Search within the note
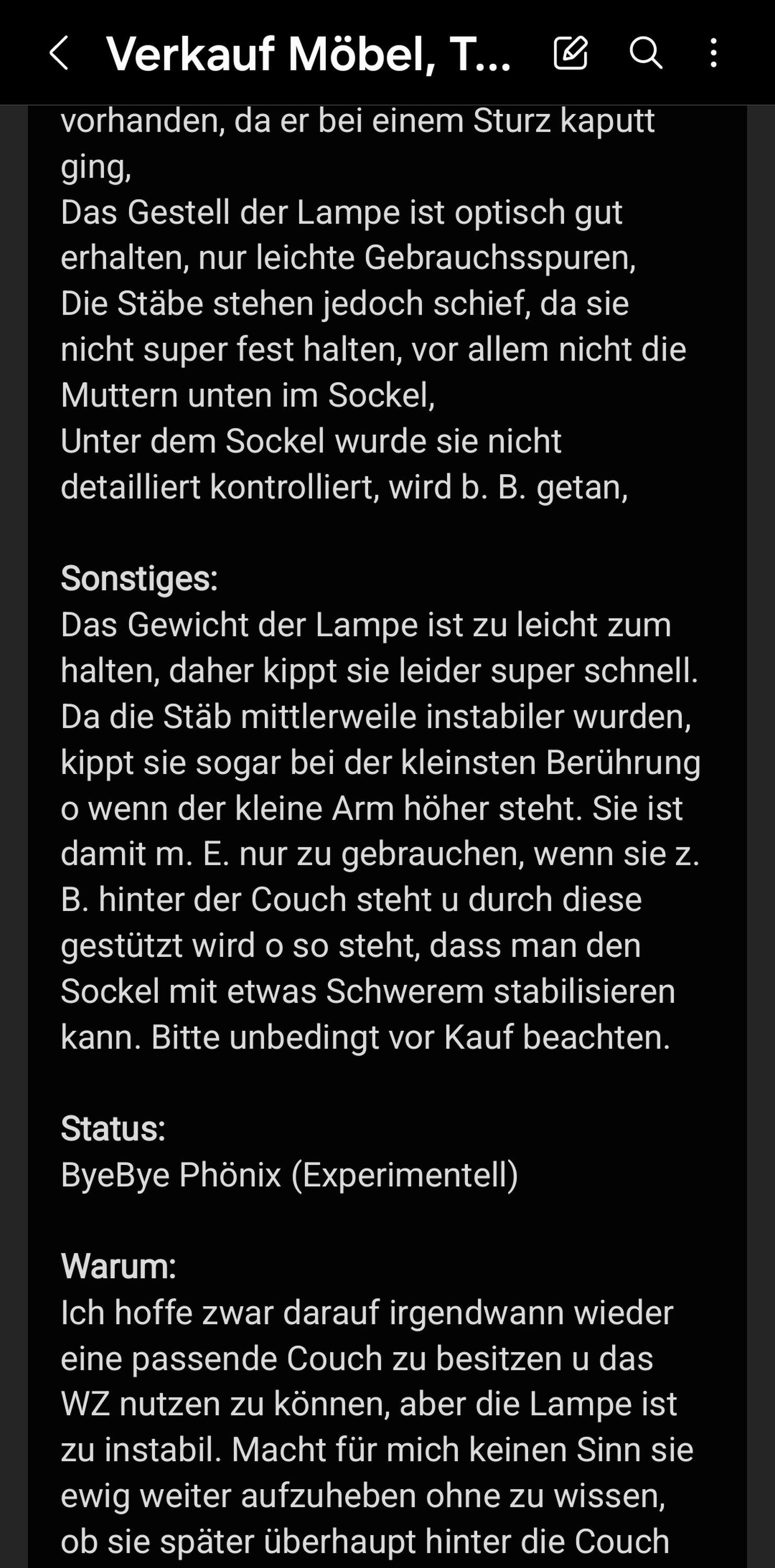 [645, 53]
